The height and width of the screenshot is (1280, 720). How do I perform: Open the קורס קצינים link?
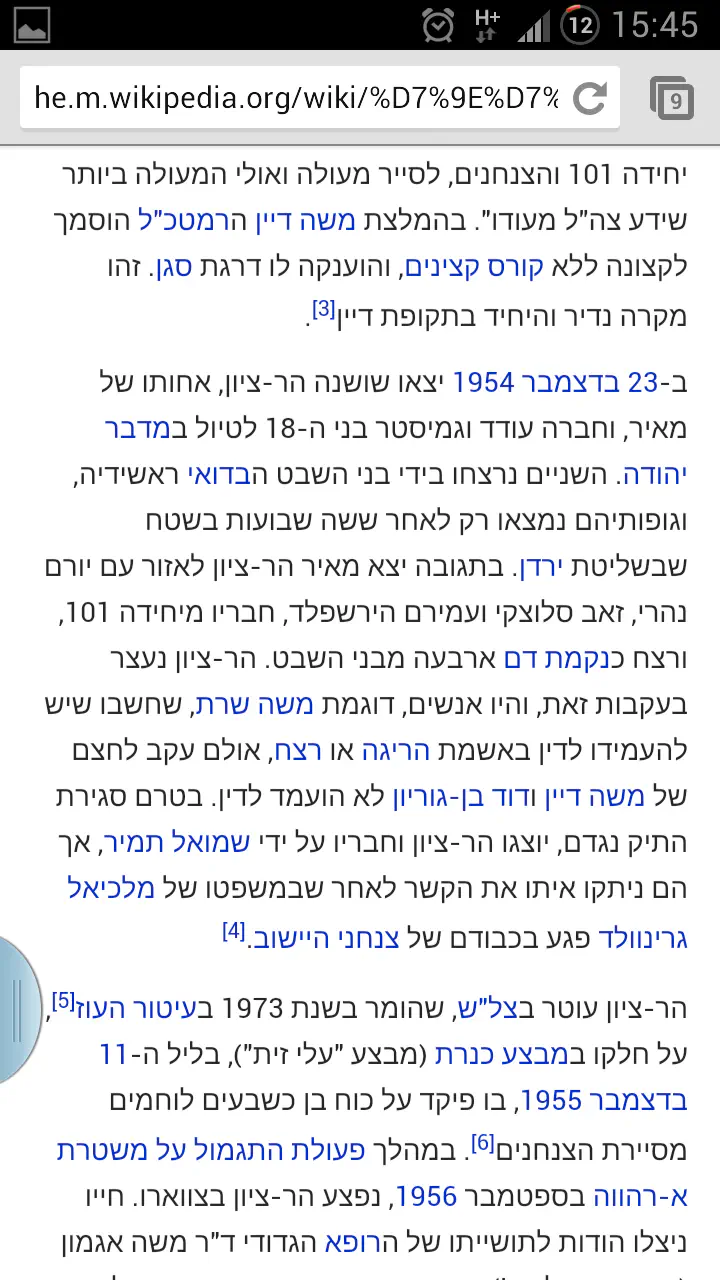[470, 267]
